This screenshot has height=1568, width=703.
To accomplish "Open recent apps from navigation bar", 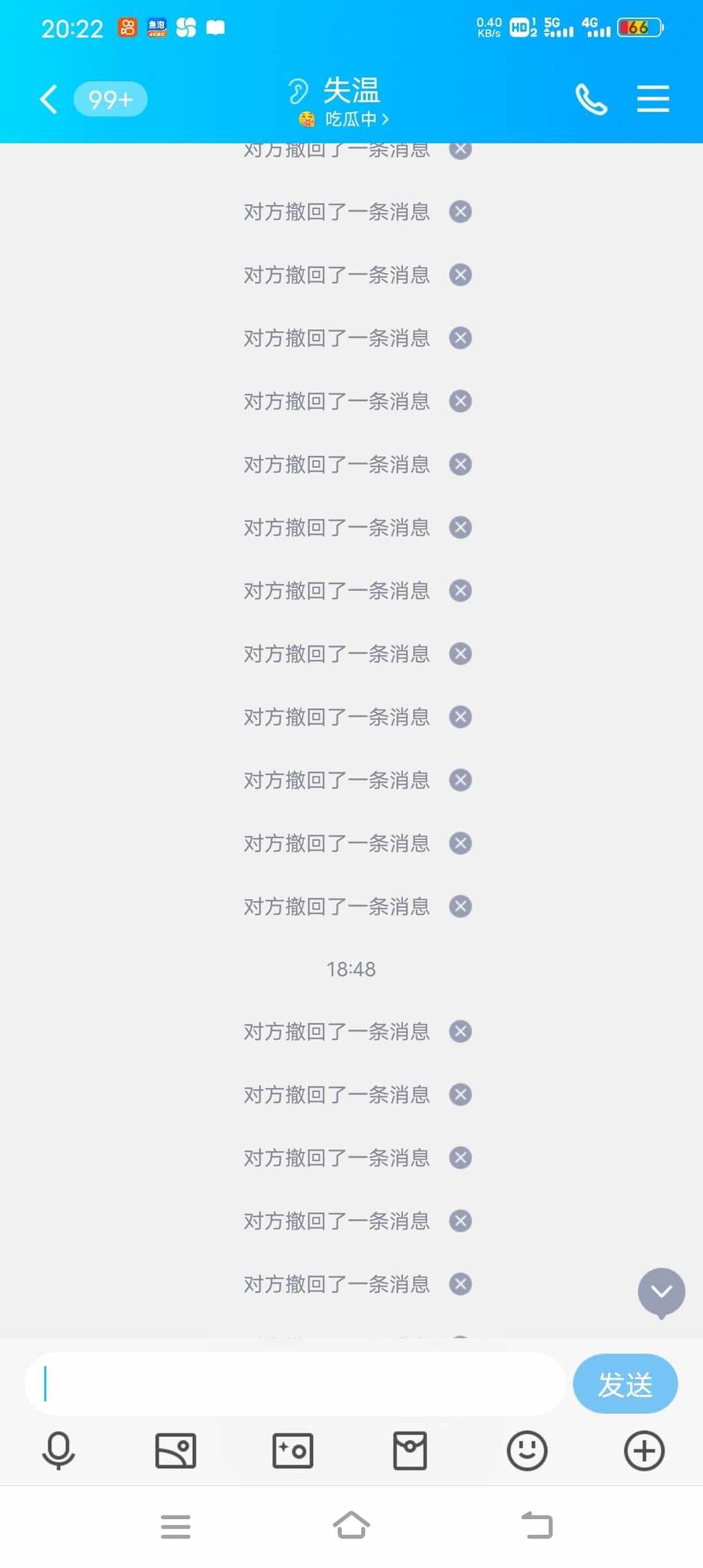I will 176,1527.
